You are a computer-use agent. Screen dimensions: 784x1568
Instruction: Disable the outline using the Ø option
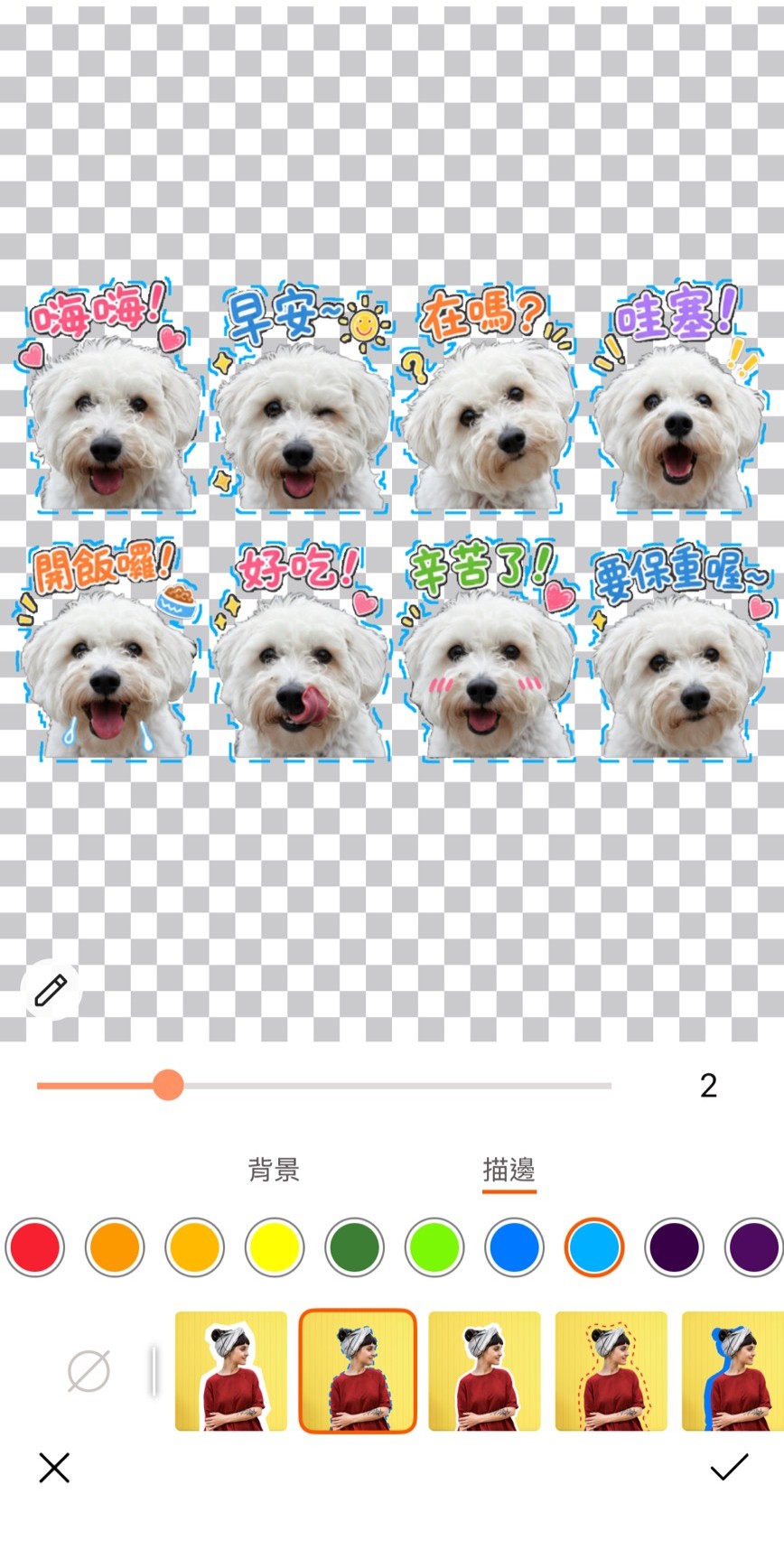(88, 1372)
